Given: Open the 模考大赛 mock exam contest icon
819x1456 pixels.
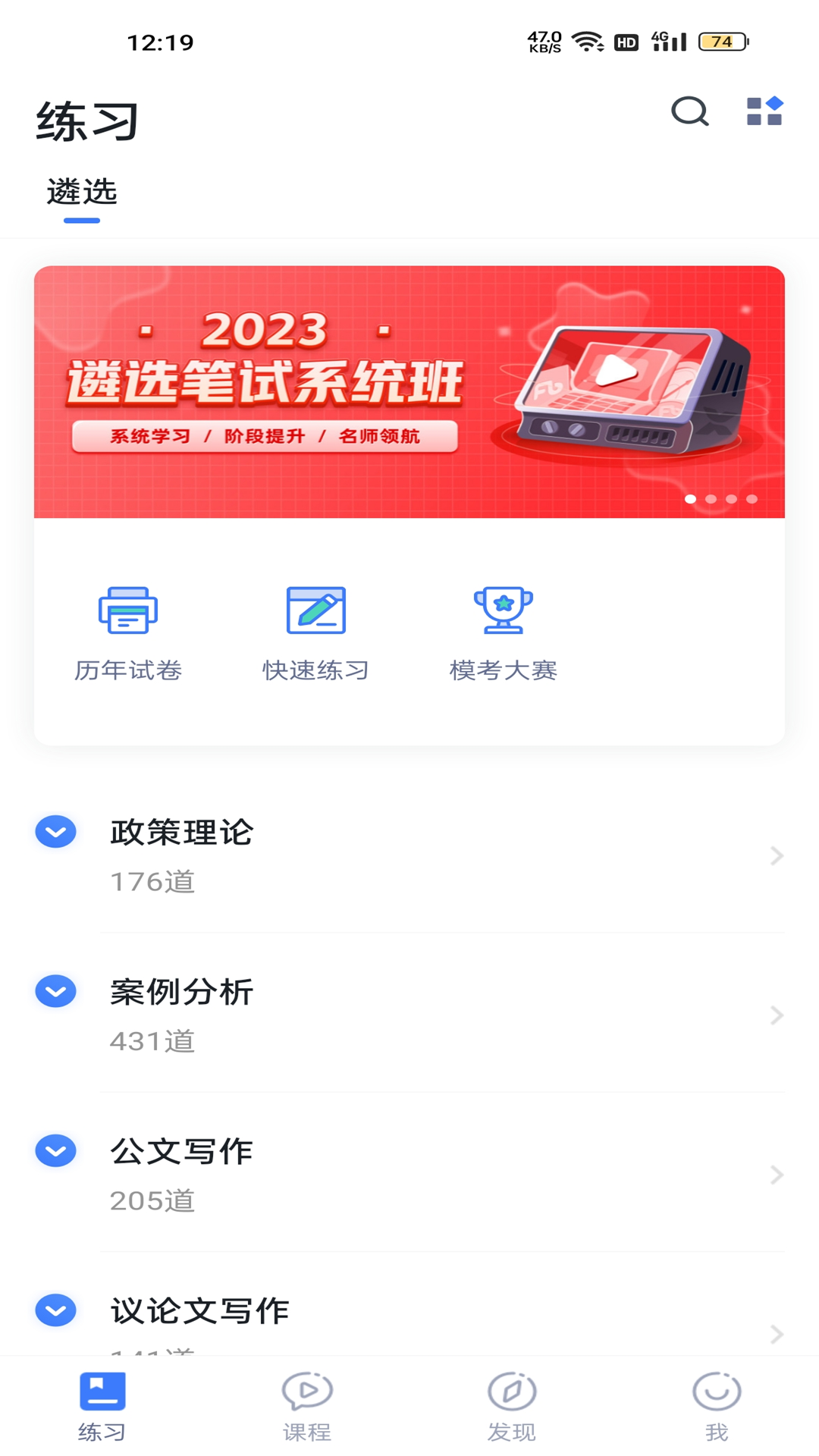Looking at the screenshot, I should [503, 609].
